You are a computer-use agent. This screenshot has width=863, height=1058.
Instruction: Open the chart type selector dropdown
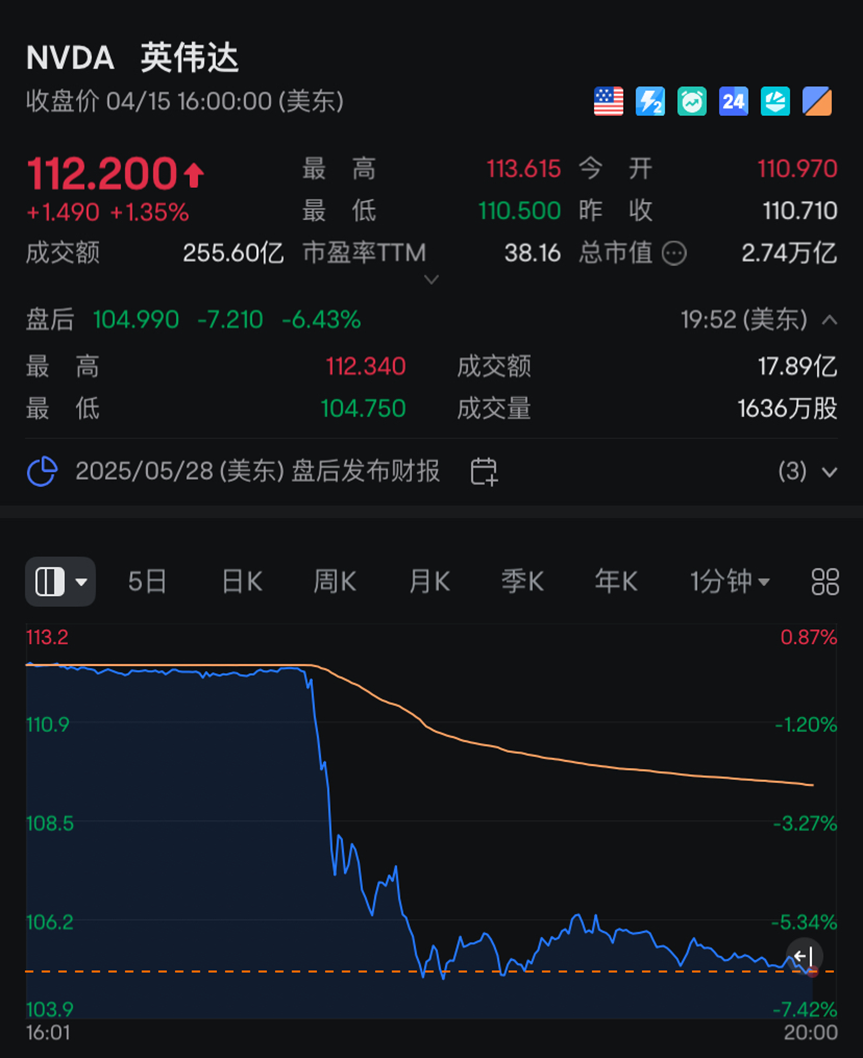click(61, 581)
